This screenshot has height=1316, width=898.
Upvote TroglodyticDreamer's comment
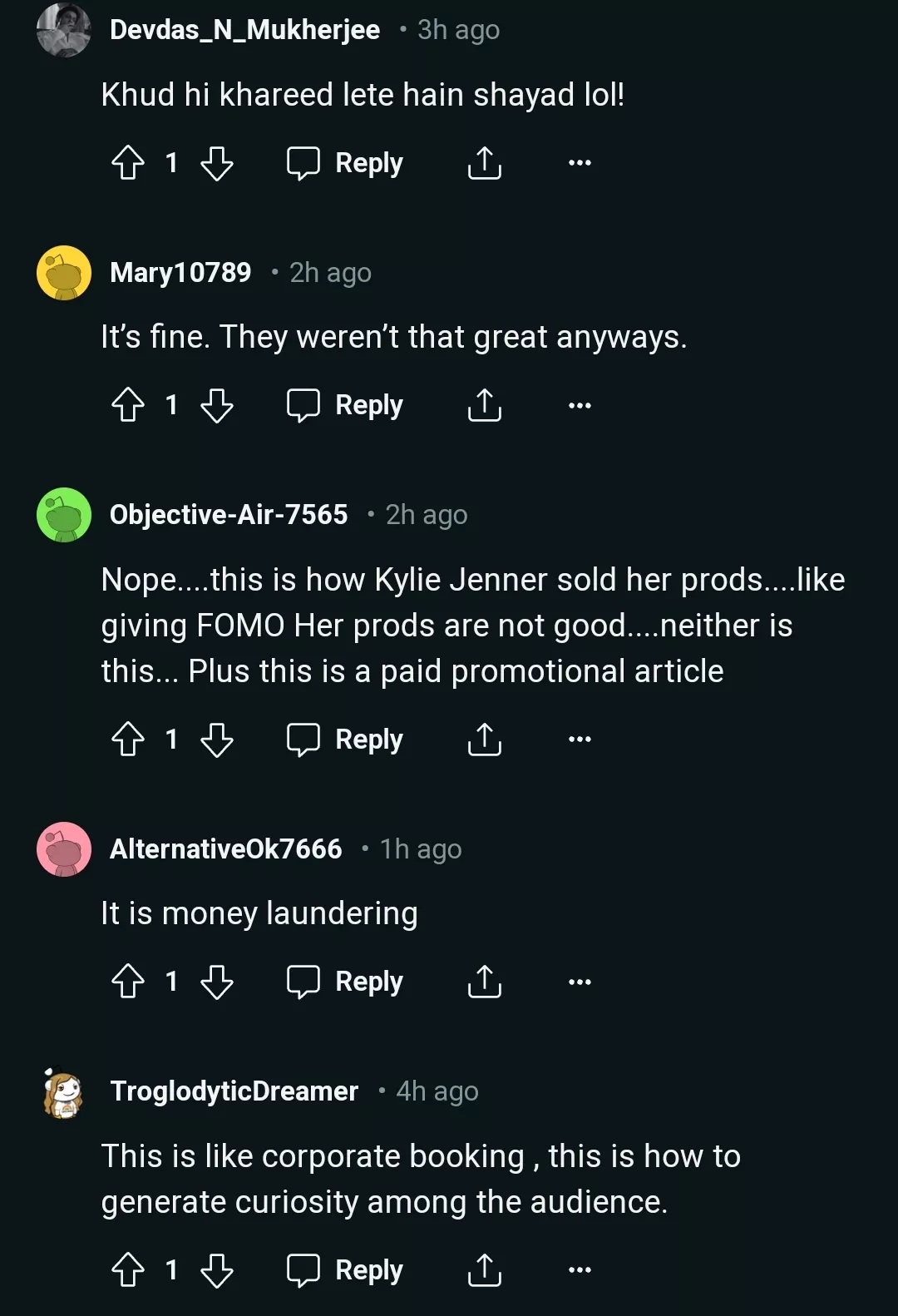tap(128, 1270)
